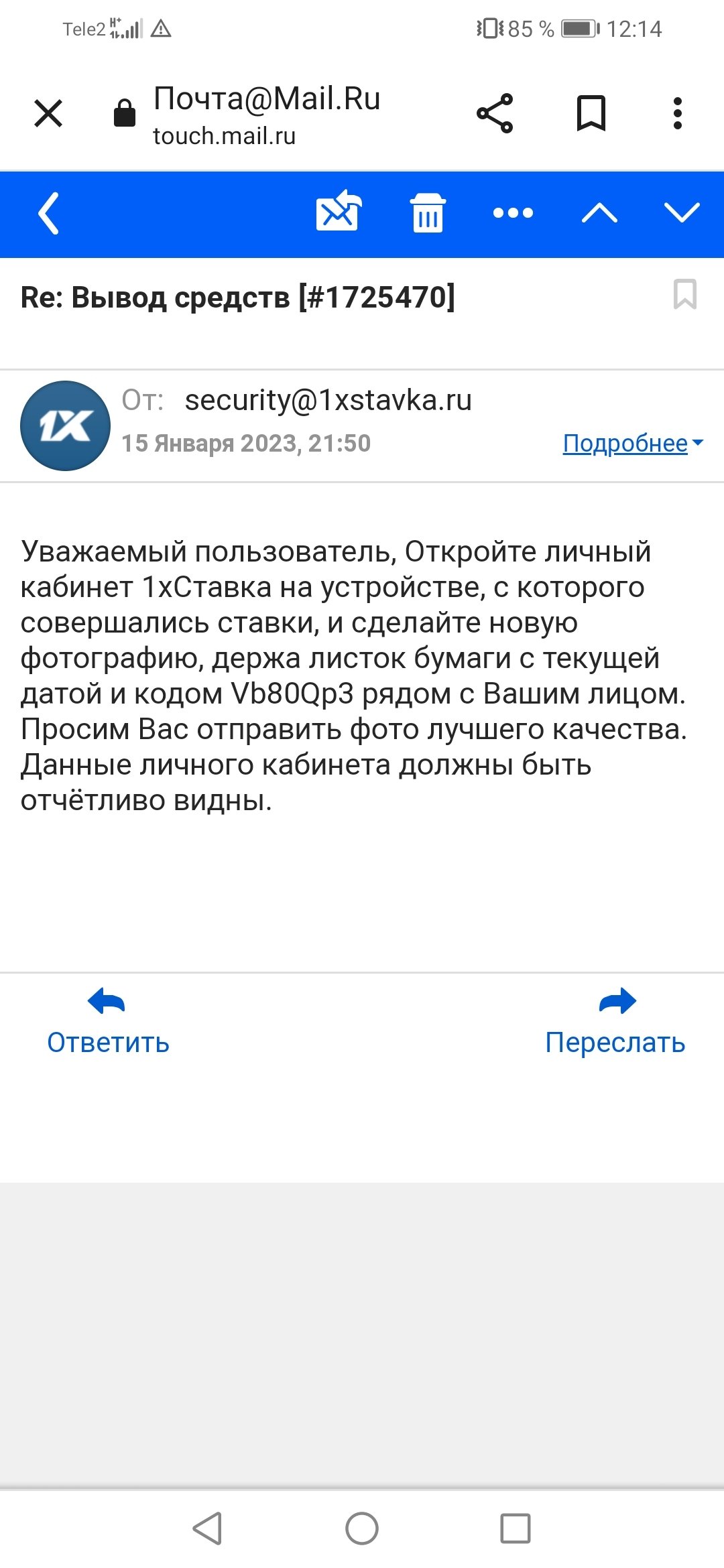This screenshot has width=724, height=1568.
Task: Flag the email with the bookmark icon
Action: (x=684, y=294)
